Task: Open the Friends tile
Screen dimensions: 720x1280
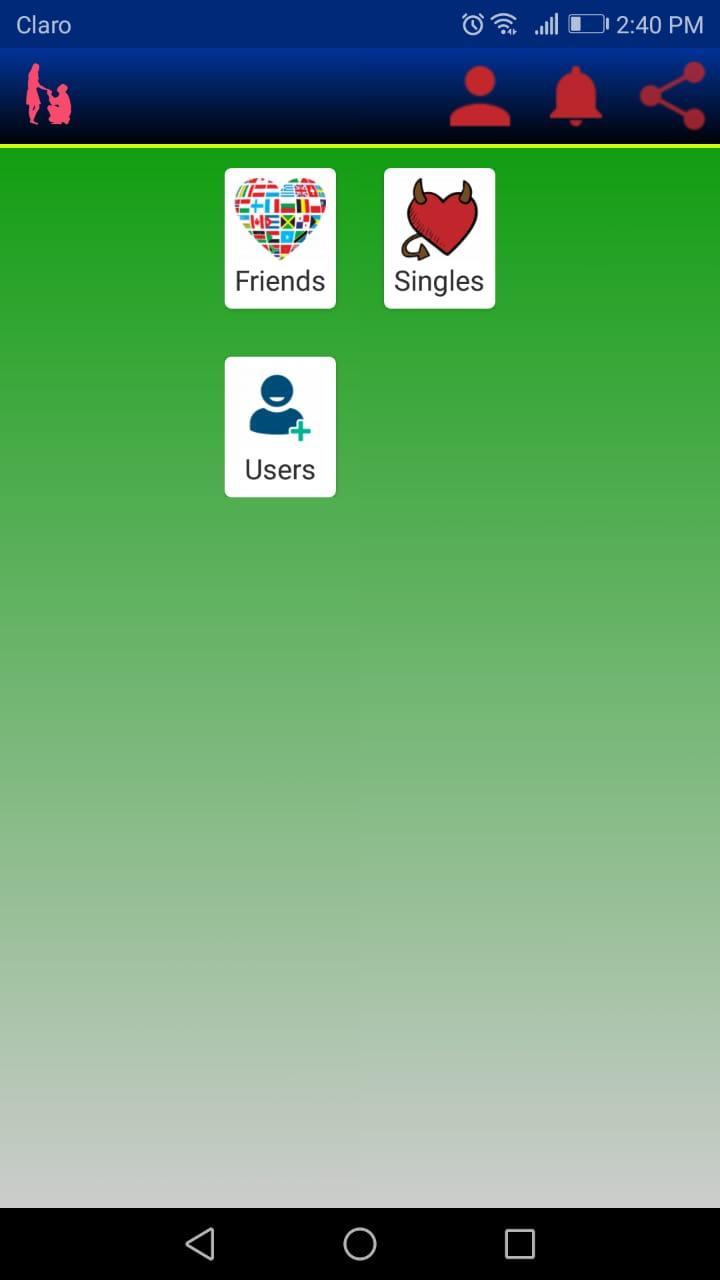Action: [x=280, y=238]
